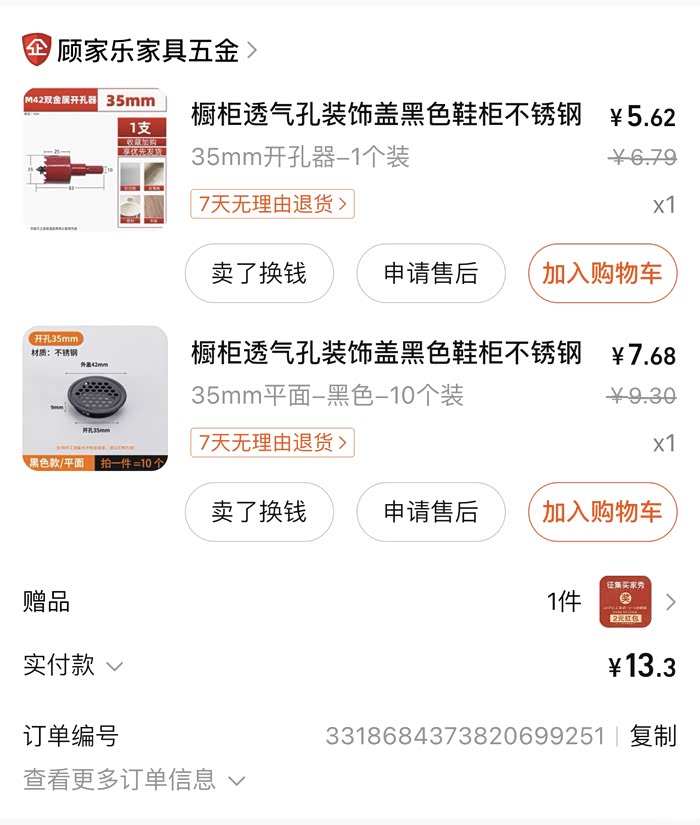Screen dimensions: 700x825
Task: Tap 卖了换钱 for the 35mm开孔器 item
Action: (259, 273)
